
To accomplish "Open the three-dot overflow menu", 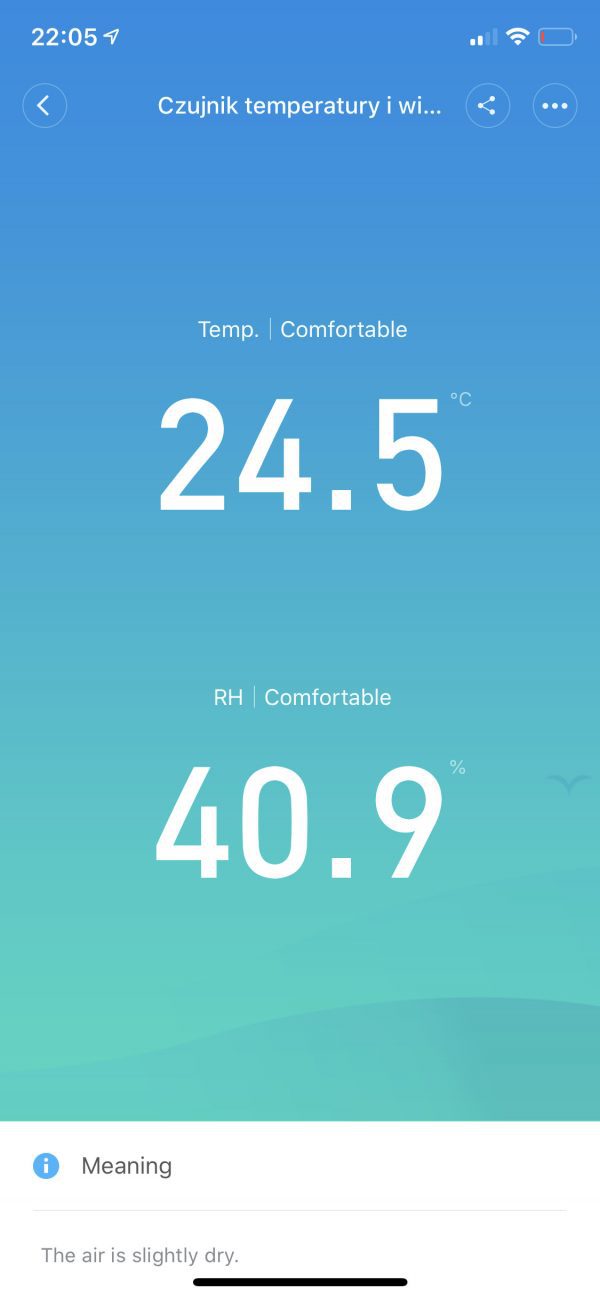I will (x=555, y=106).
